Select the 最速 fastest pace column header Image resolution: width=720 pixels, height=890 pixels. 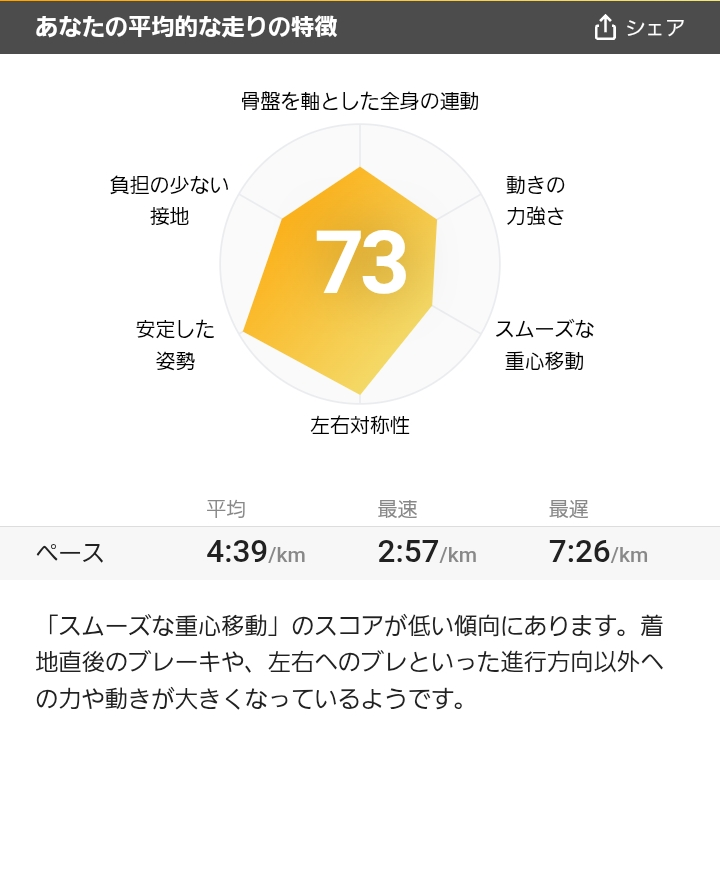point(399,509)
